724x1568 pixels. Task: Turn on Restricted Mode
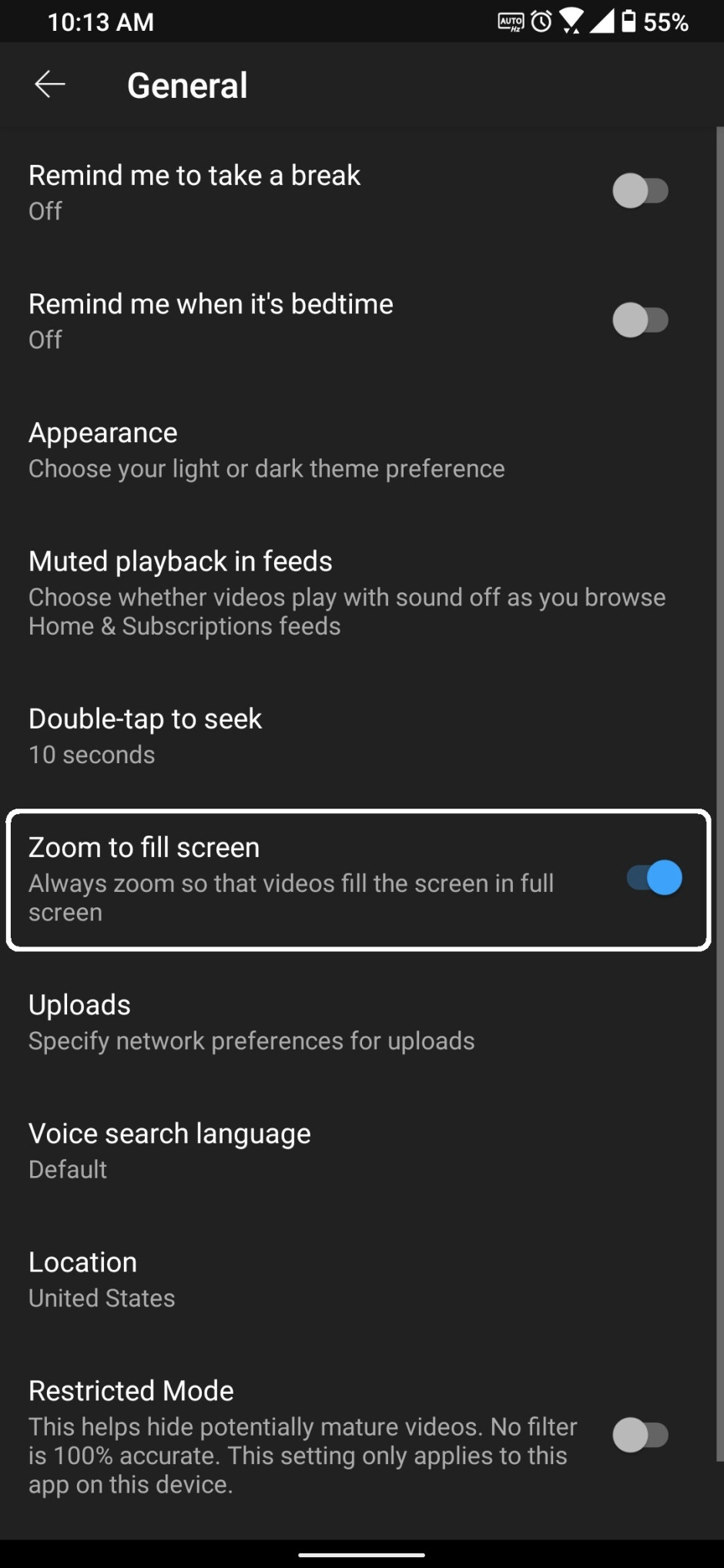[640, 1436]
